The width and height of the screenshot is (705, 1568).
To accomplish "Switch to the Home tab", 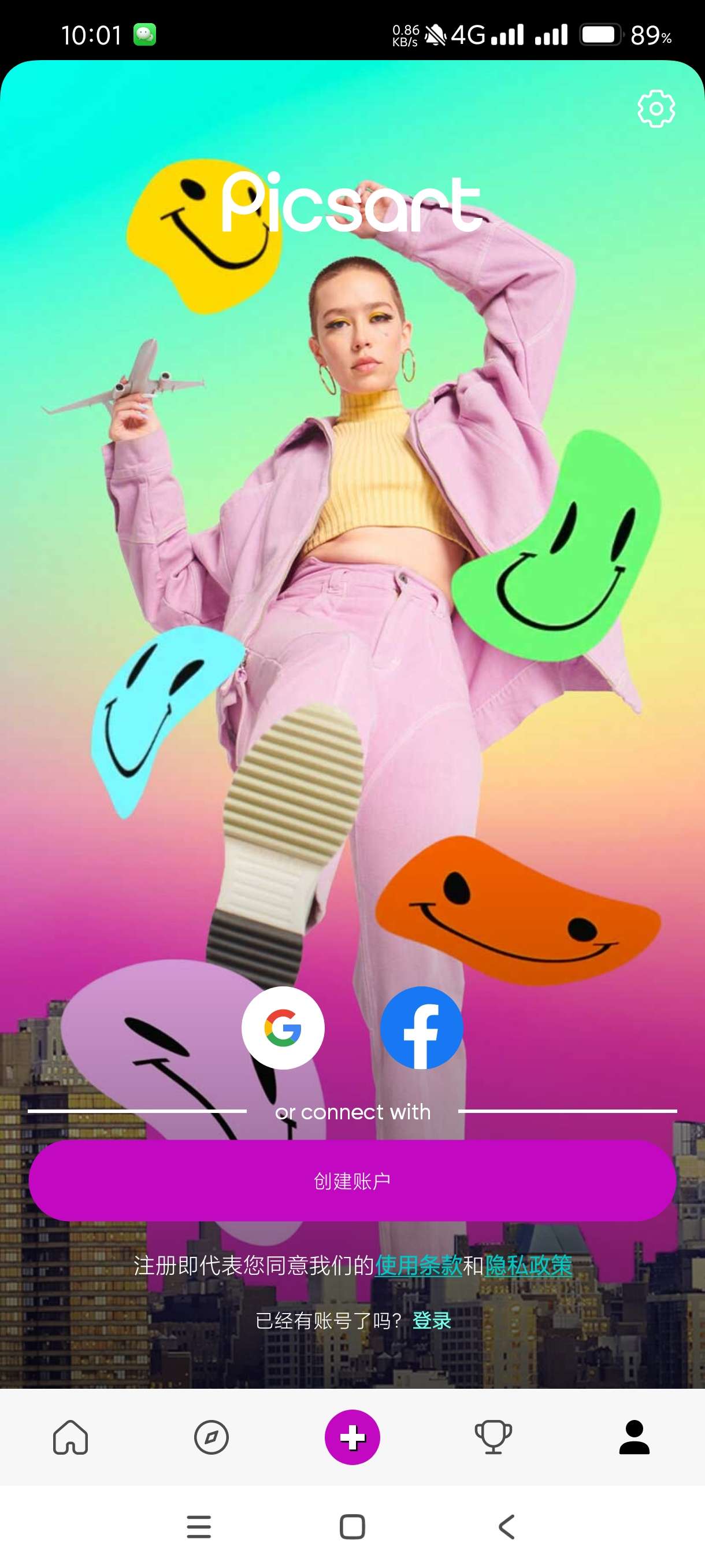I will (70, 1438).
